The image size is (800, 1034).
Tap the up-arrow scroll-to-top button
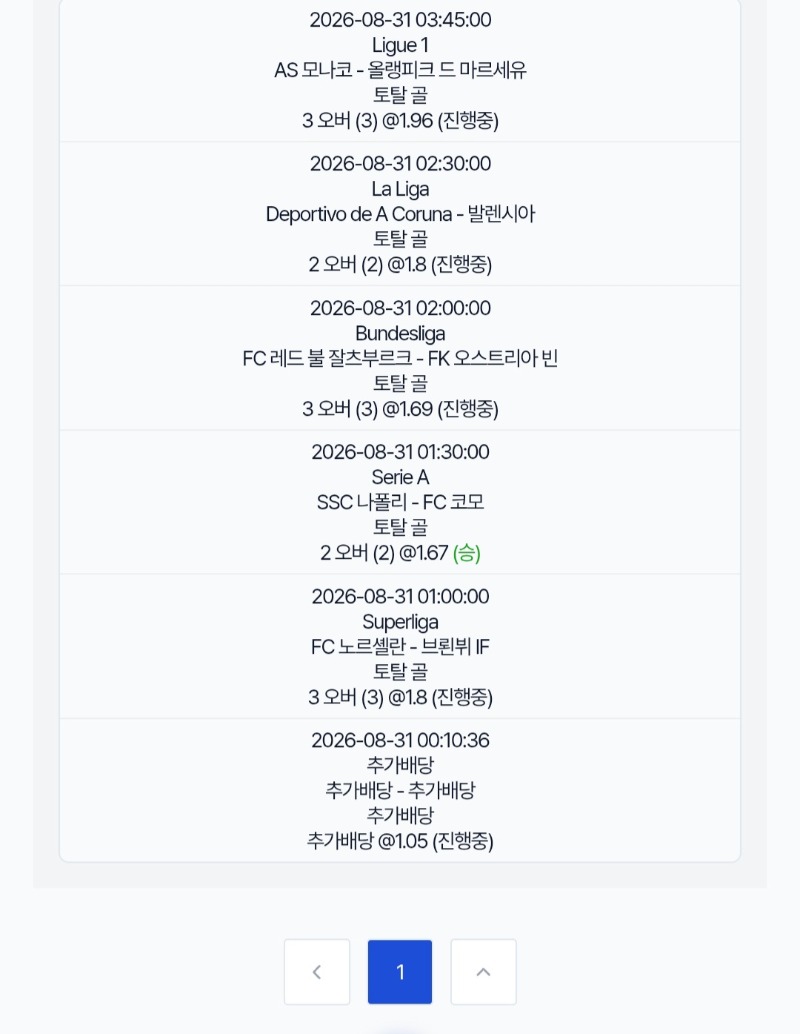tap(483, 972)
